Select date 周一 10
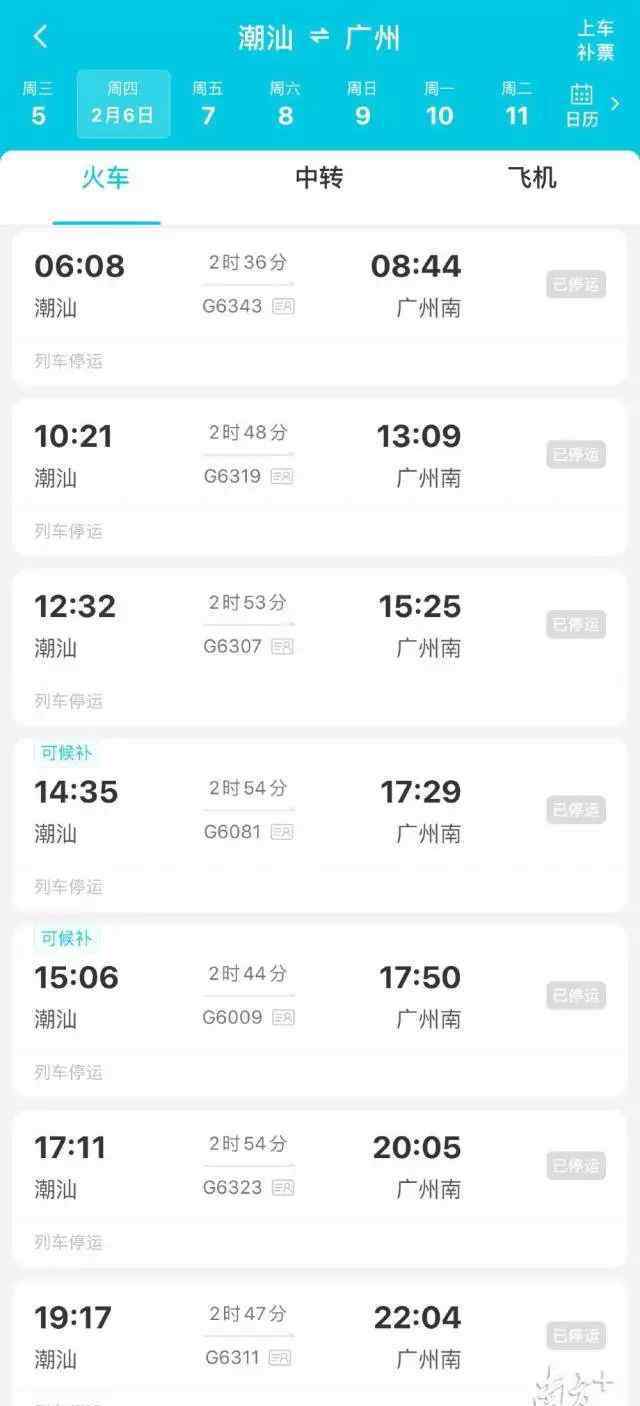640x1406 pixels. tap(439, 104)
